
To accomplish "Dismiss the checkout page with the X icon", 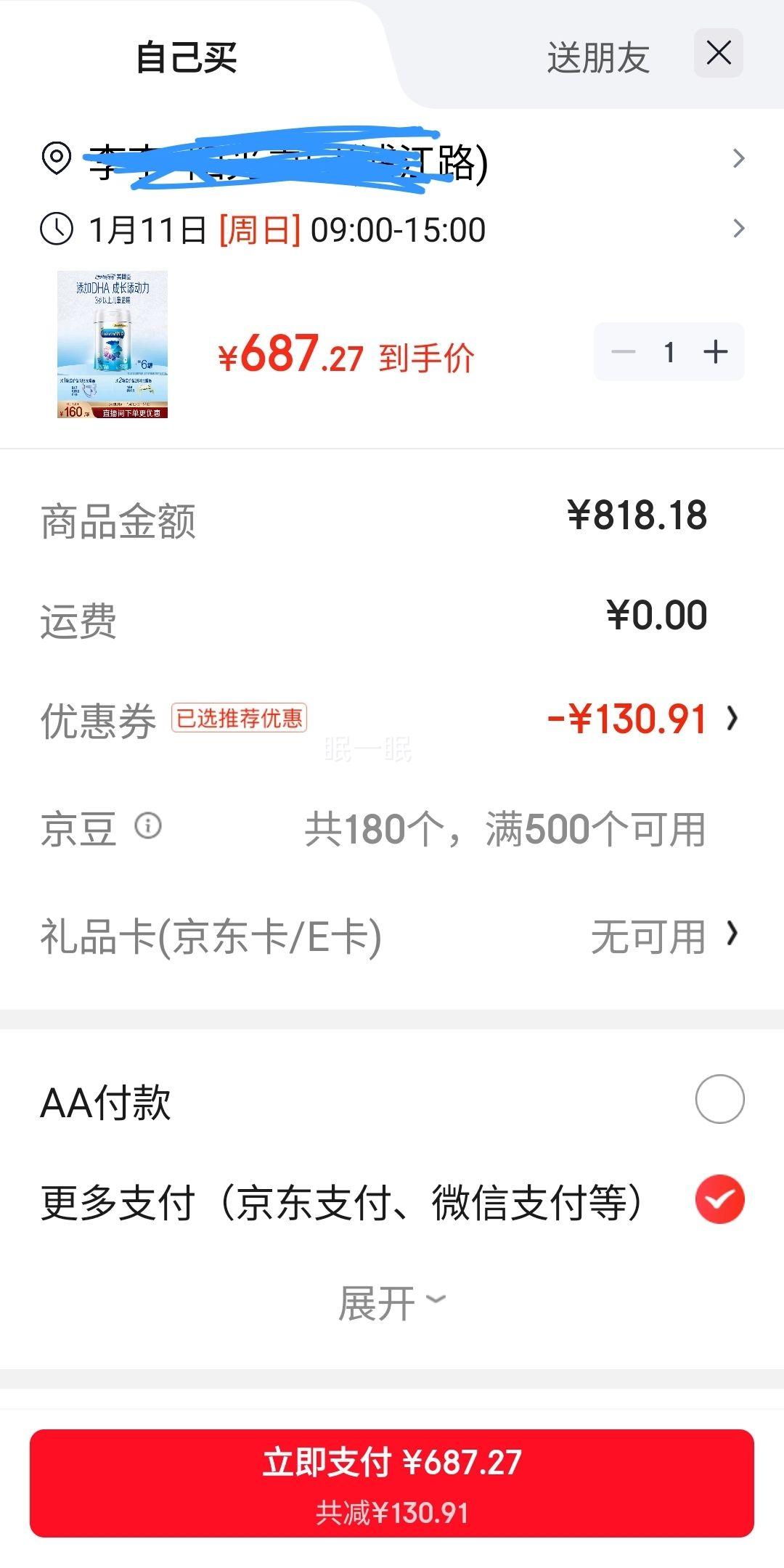I will pyautogui.click(x=719, y=53).
